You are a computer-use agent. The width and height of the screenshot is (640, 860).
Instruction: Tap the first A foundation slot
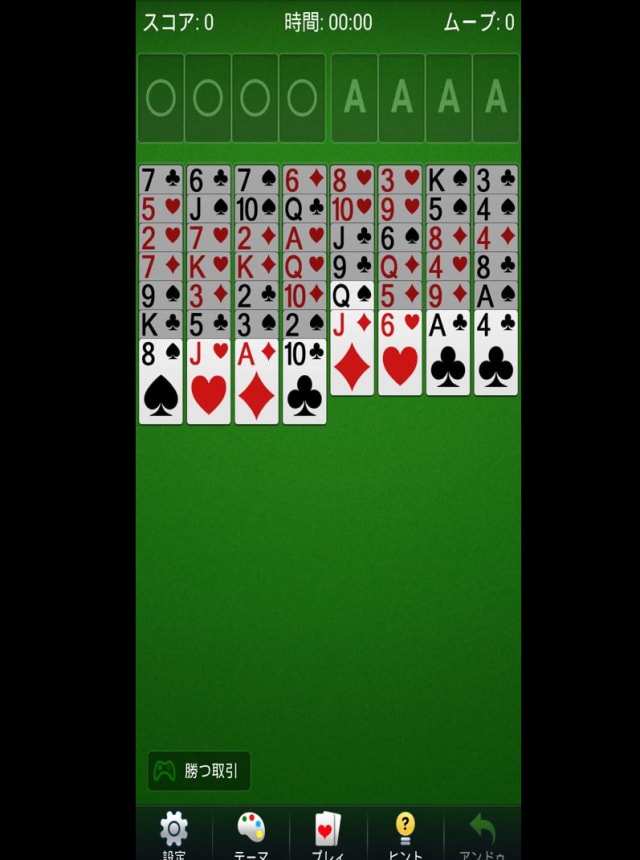[x=354, y=98]
